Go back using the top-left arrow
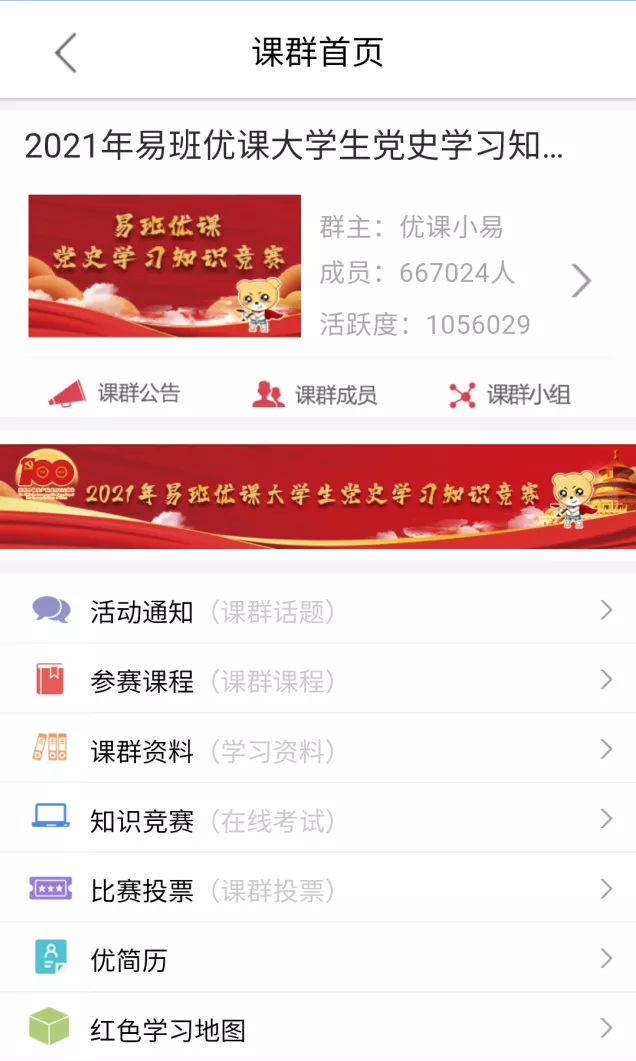This screenshot has width=636, height=1061. click(x=66, y=53)
